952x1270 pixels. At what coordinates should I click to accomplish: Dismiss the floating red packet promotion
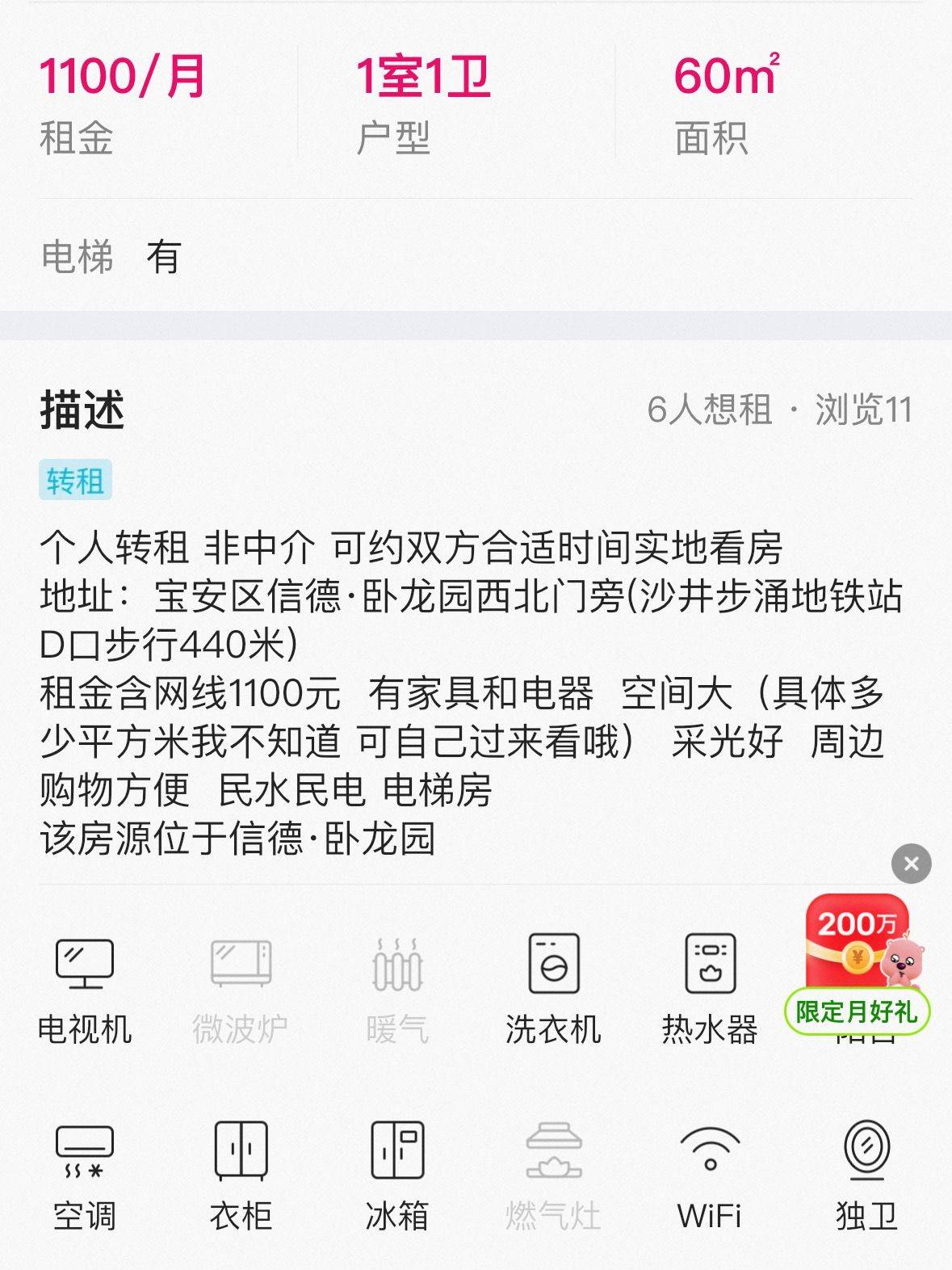[911, 864]
